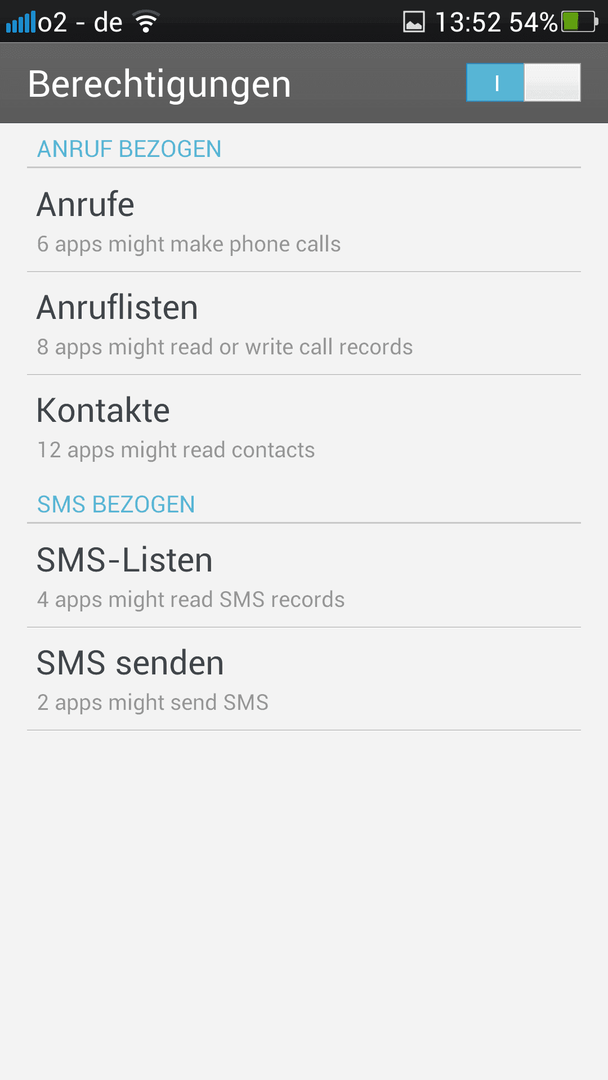Select the SMS senden permission
608x1080 pixels.
pyautogui.click(x=304, y=679)
